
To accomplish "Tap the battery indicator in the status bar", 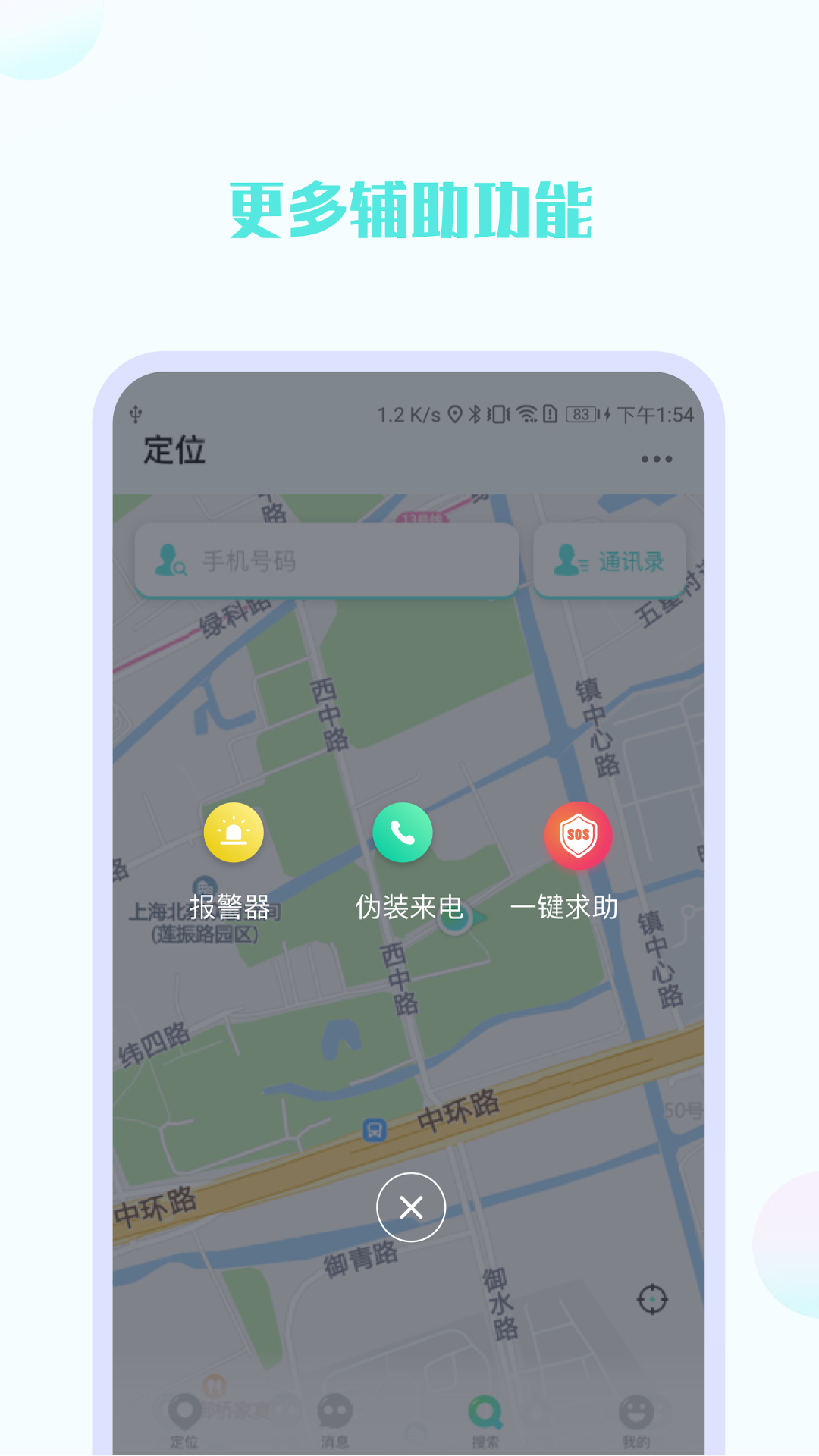I will 580,415.
